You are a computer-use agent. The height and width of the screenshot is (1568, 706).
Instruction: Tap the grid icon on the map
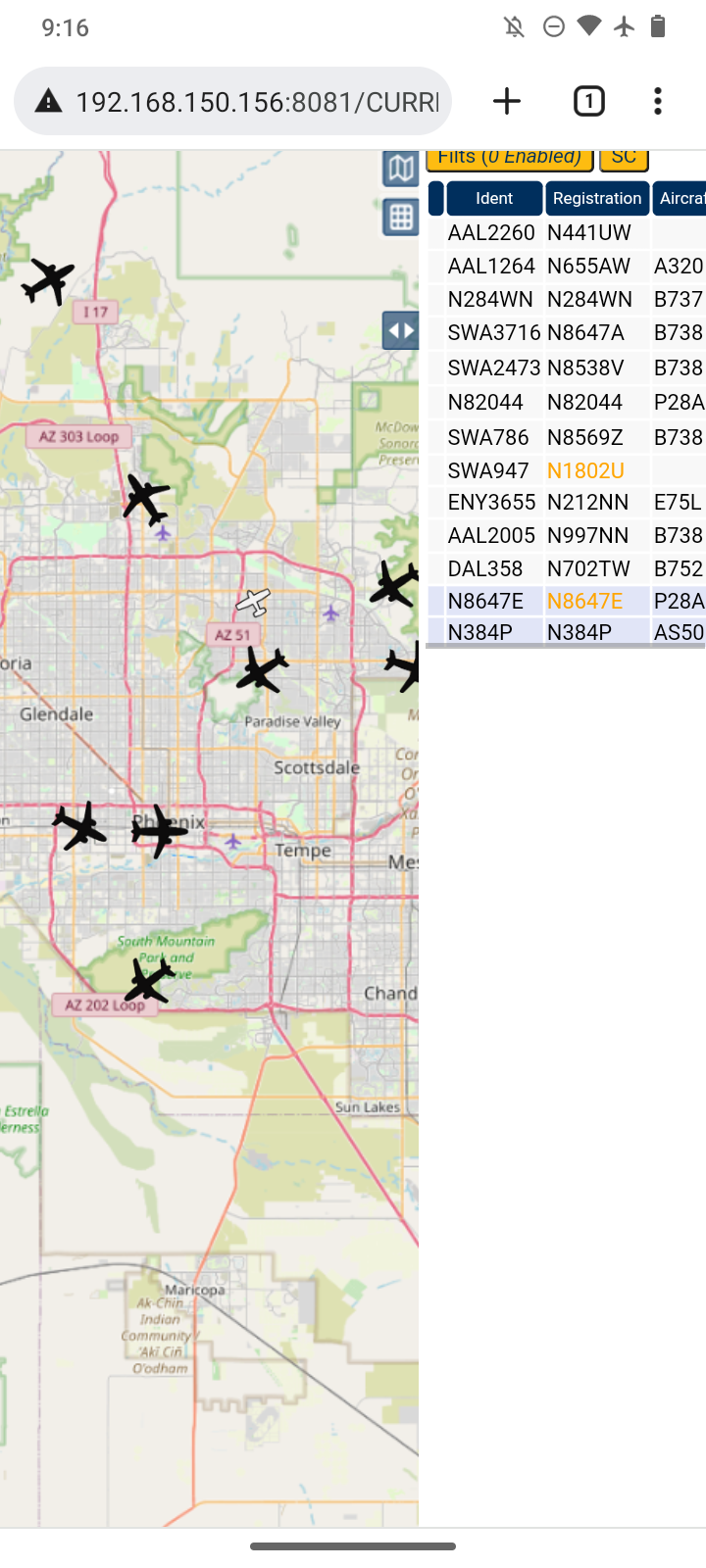click(400, 217)
